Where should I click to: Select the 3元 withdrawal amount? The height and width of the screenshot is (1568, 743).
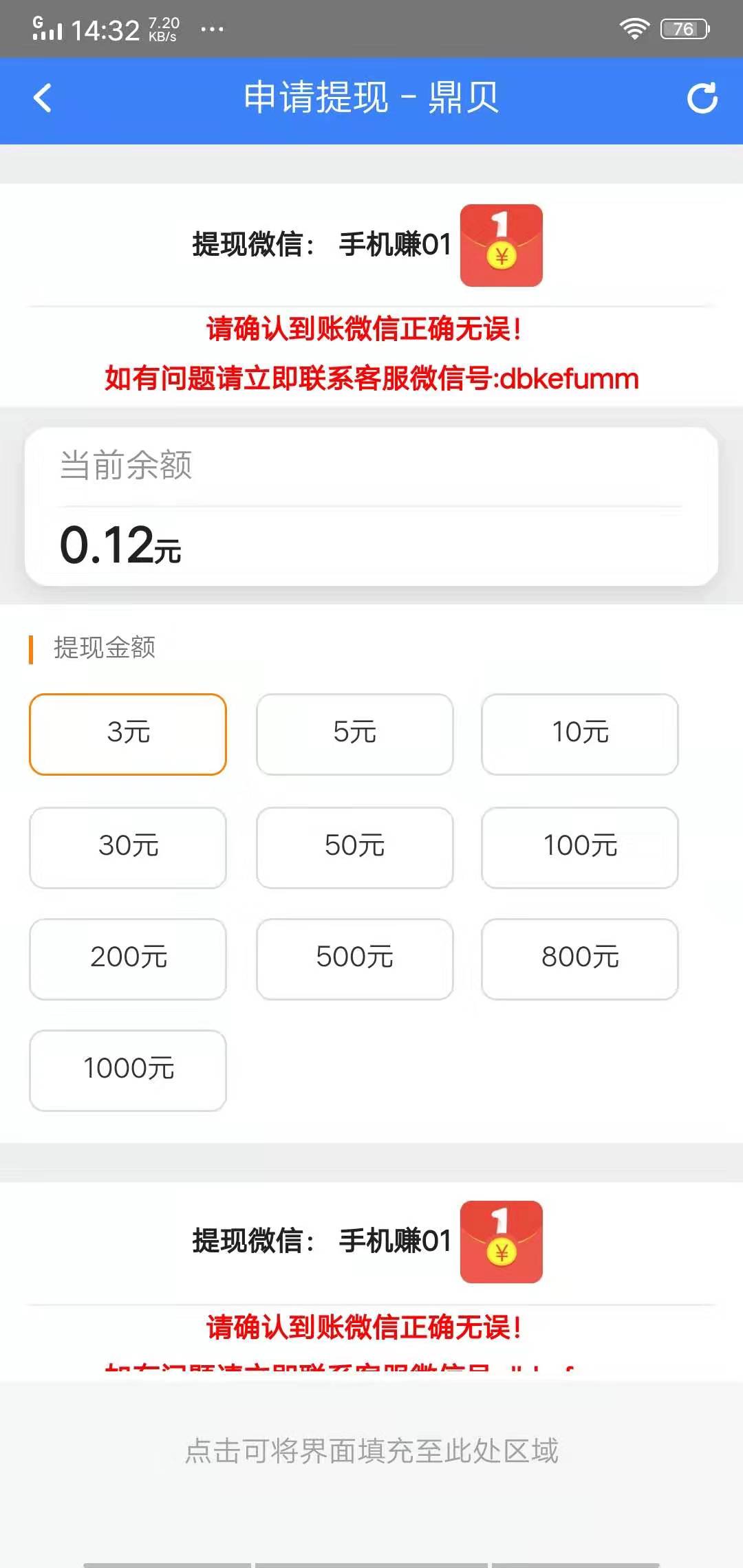pyautogui.click(x=128, y=734)
